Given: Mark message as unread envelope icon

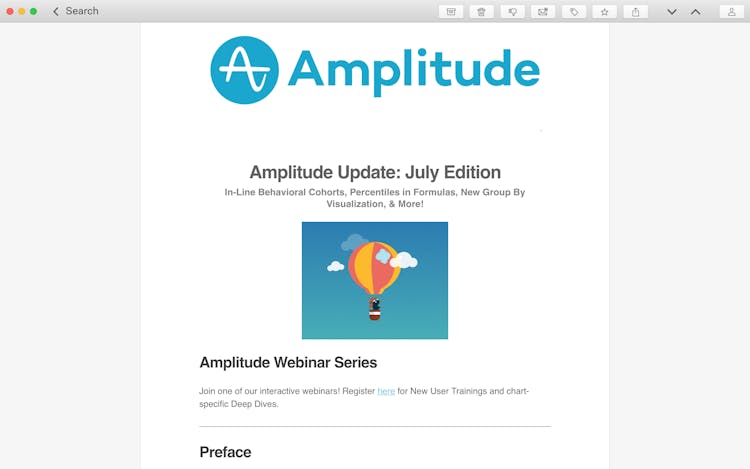Looking at the screenshot, I should coord(543,11).
